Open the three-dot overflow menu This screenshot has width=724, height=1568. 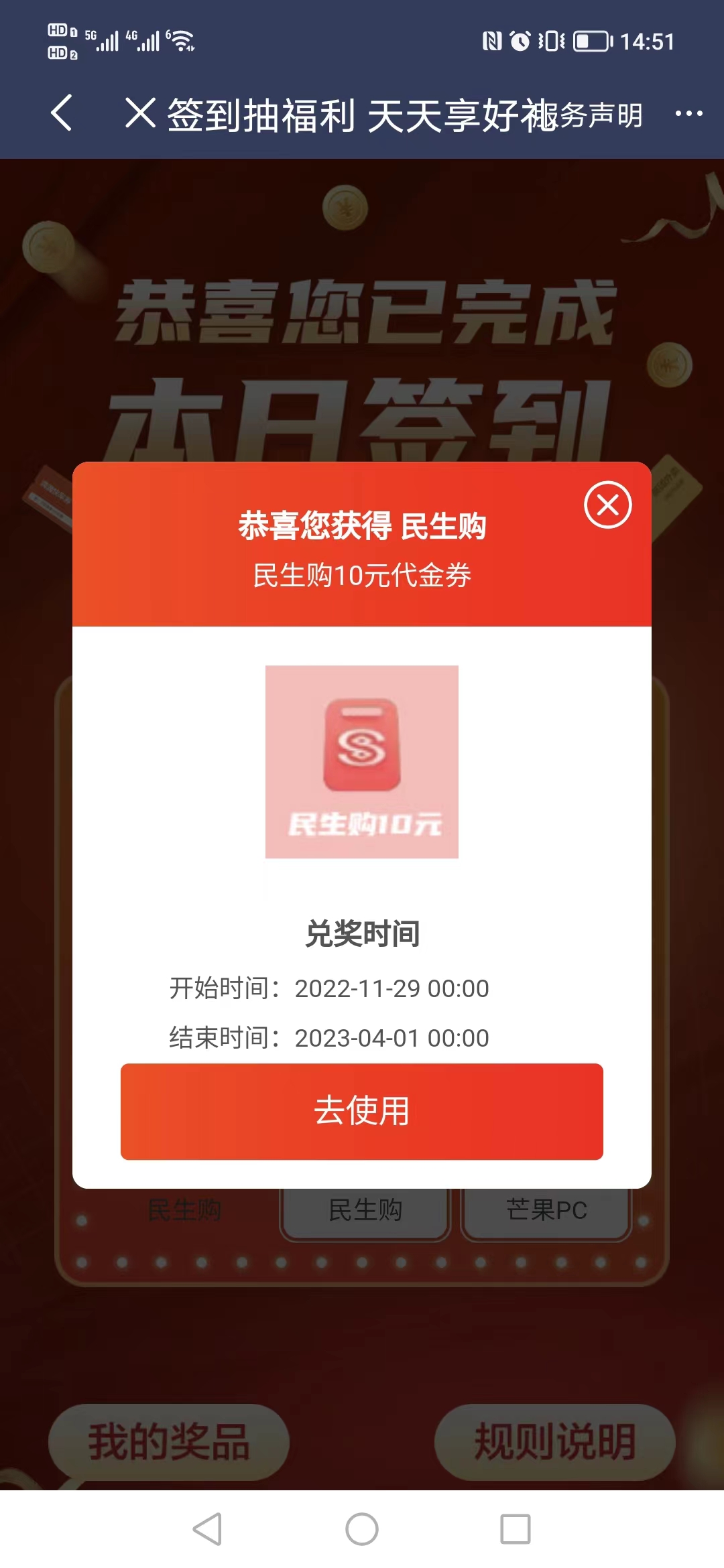point(688,114)
